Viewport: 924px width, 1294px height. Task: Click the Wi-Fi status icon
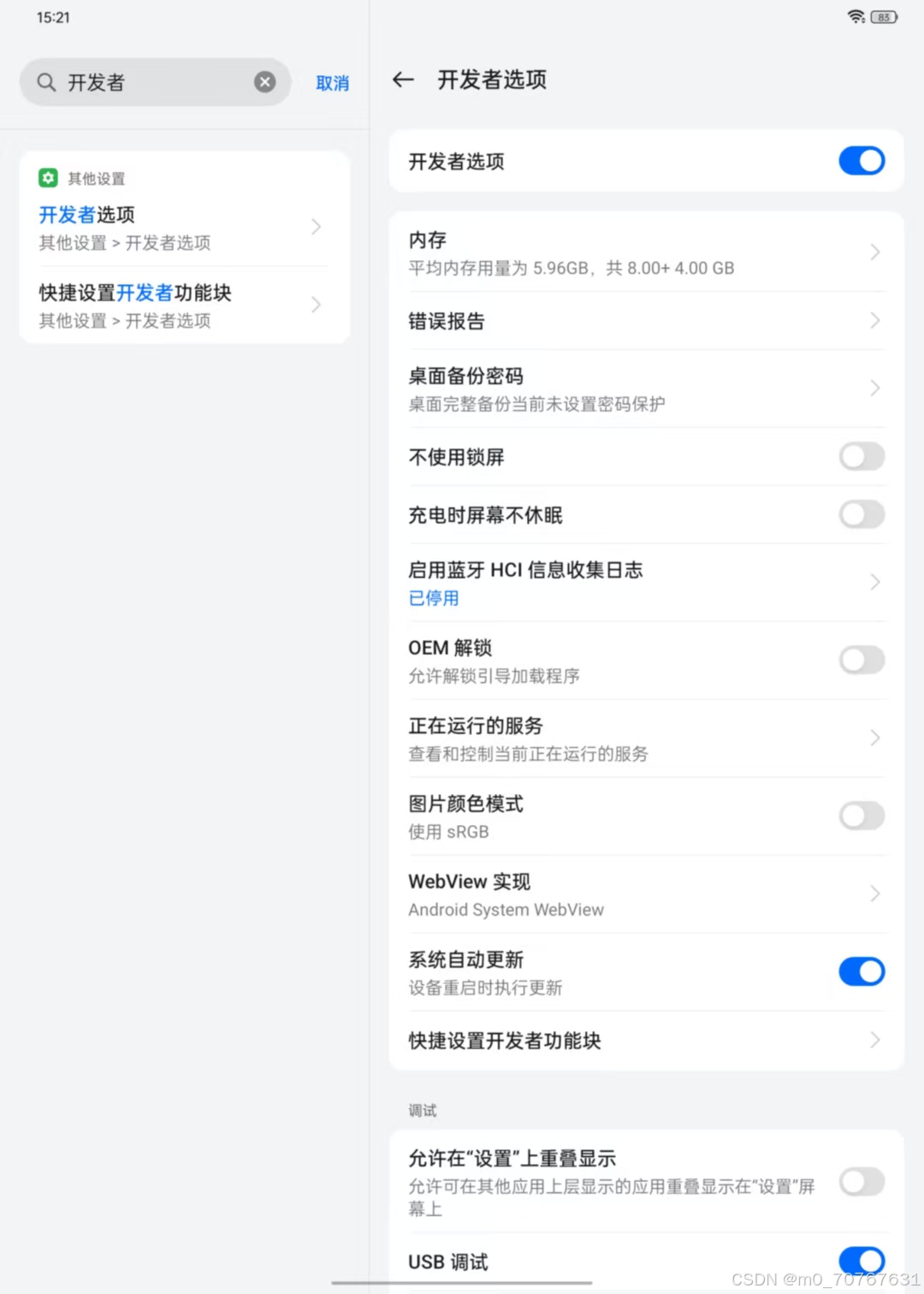point(854,15)
